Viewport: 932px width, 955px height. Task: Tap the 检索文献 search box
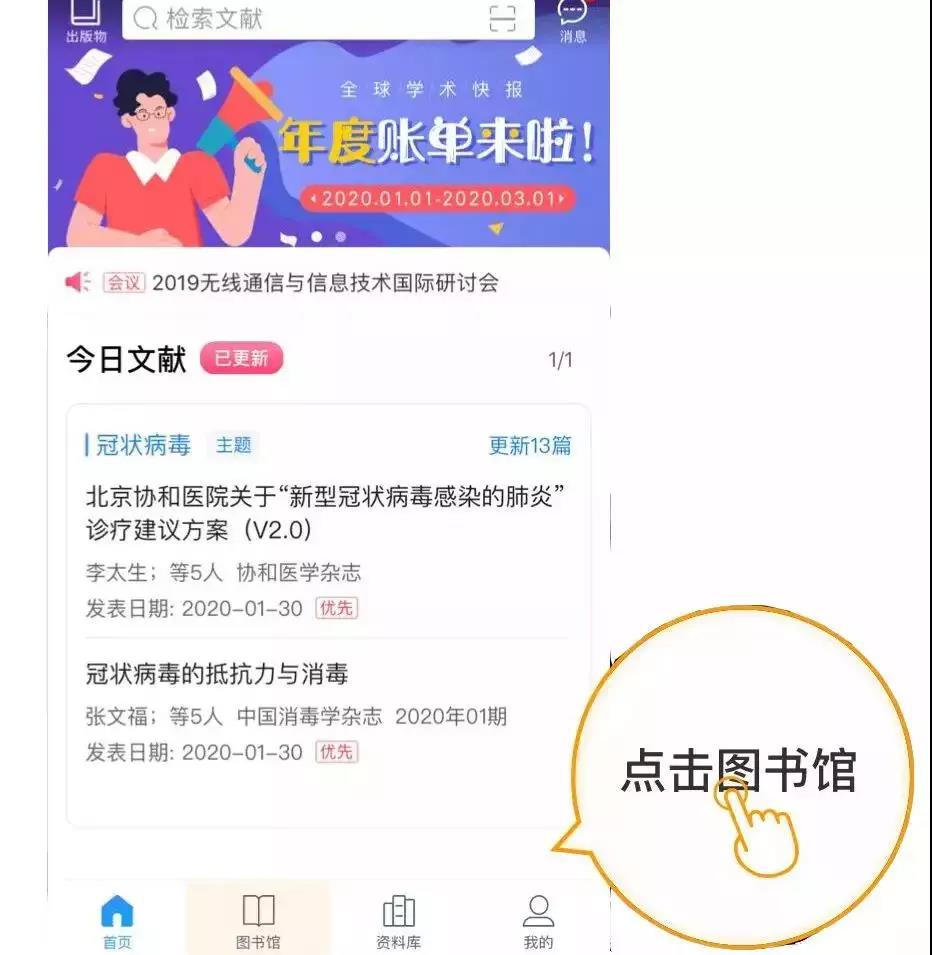click(300, 19)
